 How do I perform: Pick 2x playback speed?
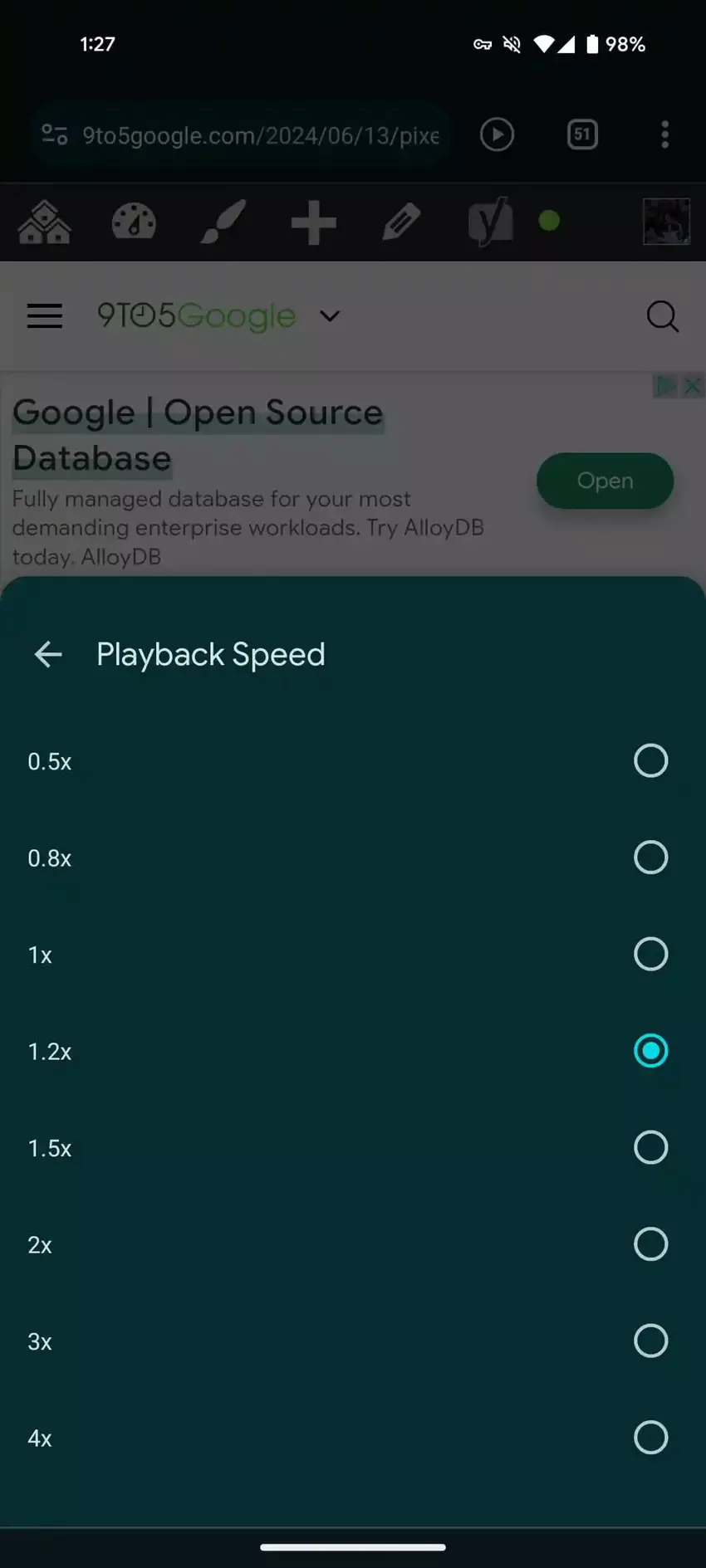point(650,1244)
